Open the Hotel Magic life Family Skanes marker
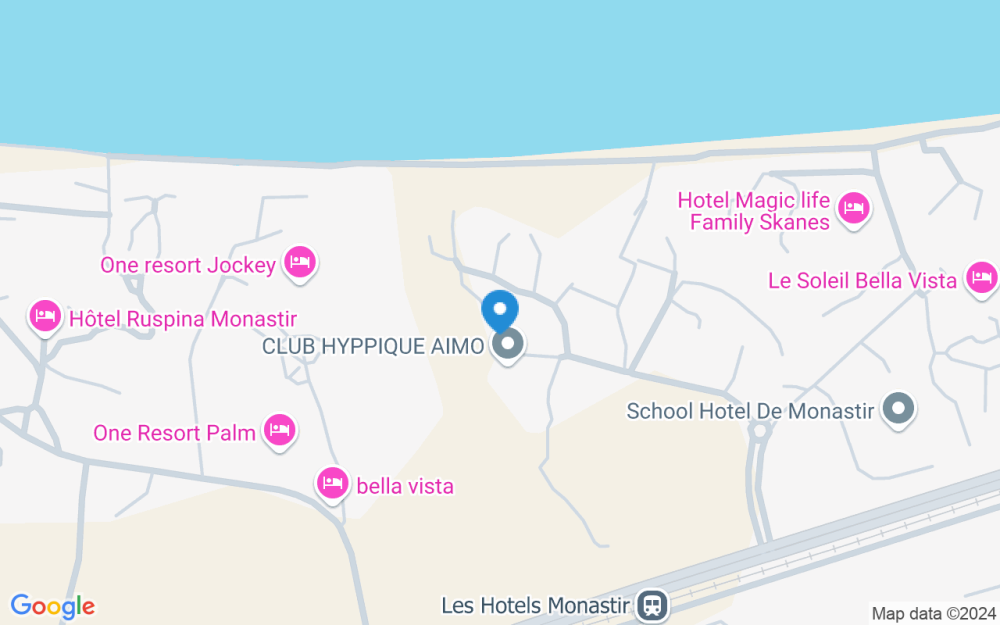Viewport: 1000px width, 625px height. (x=853, y=209)
